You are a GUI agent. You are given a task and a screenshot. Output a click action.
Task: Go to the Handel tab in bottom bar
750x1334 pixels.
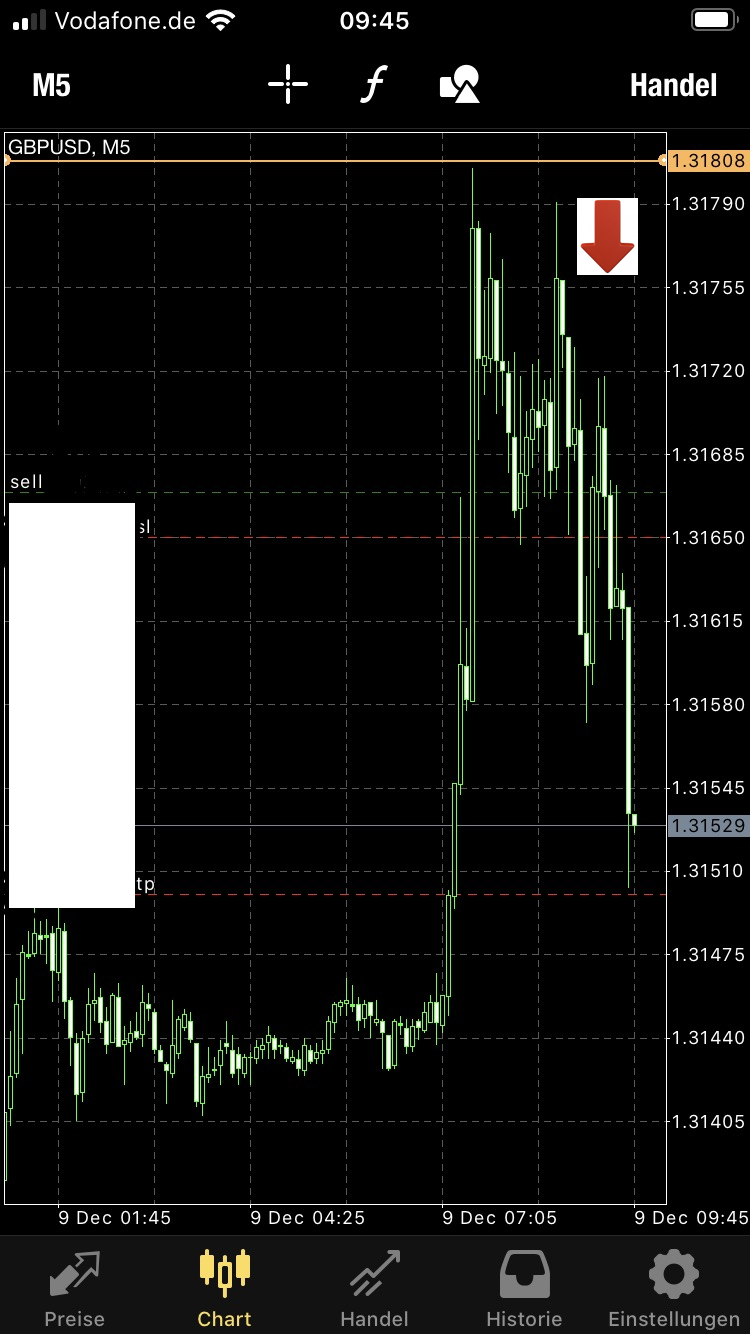[x=374, y=1288]
